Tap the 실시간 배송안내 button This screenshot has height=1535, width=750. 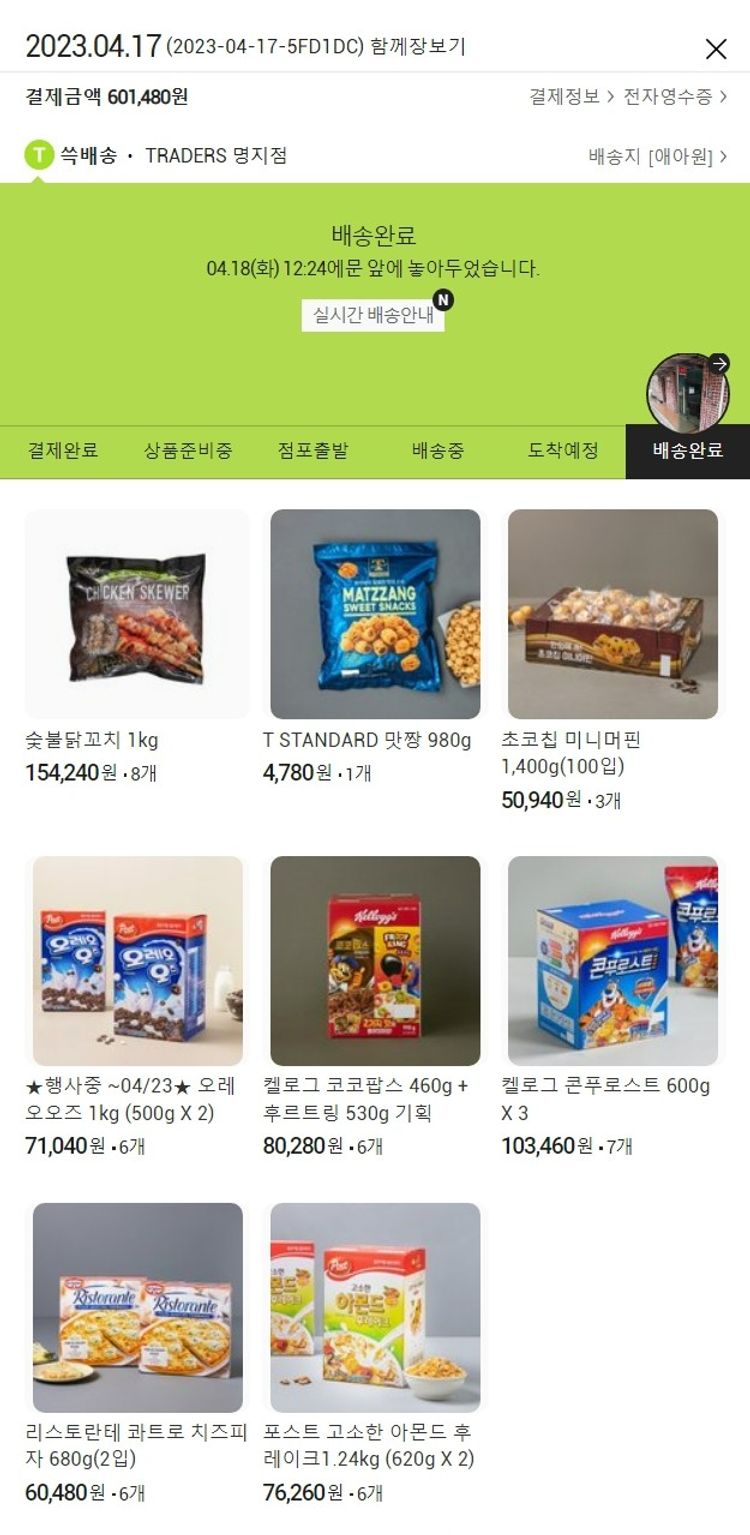[373, 315]
